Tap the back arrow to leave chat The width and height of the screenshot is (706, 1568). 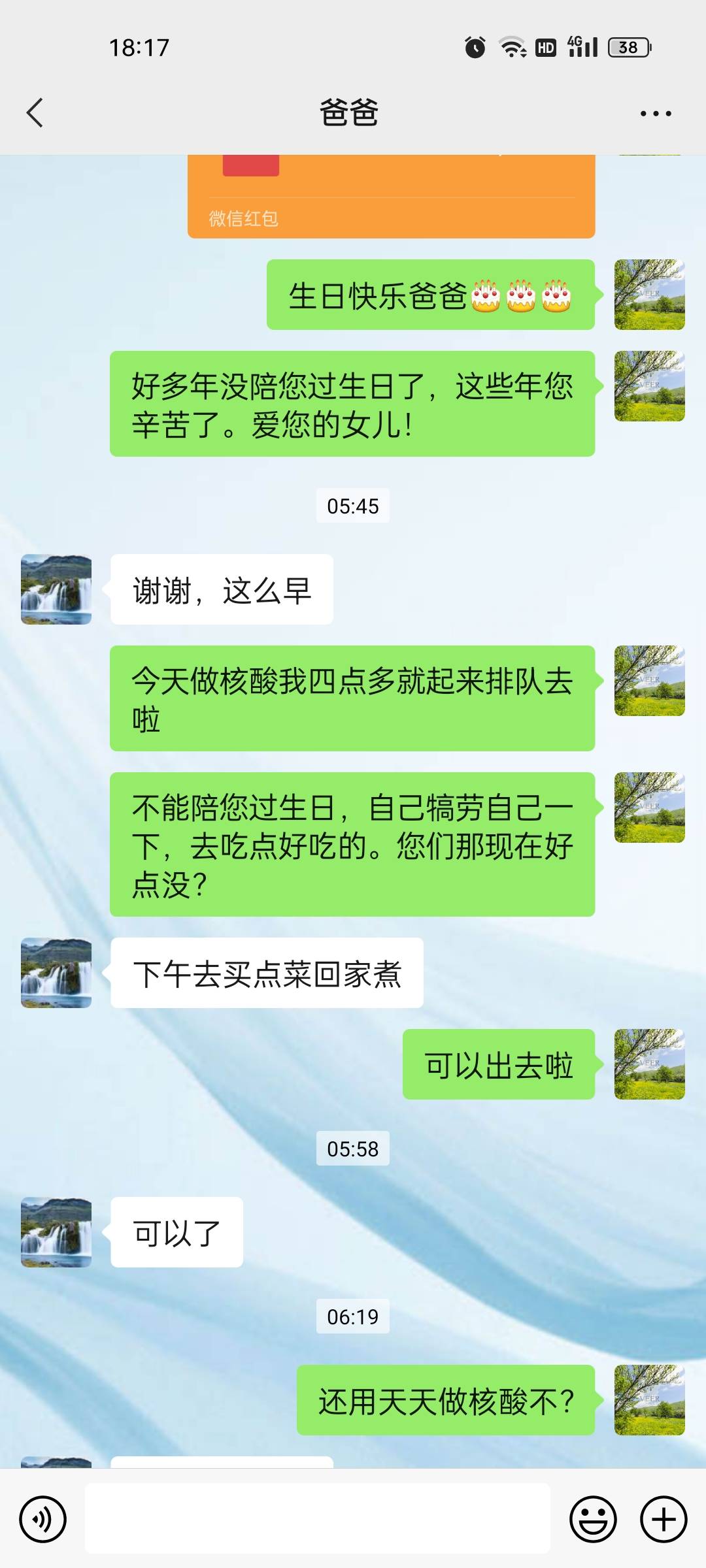34,112
